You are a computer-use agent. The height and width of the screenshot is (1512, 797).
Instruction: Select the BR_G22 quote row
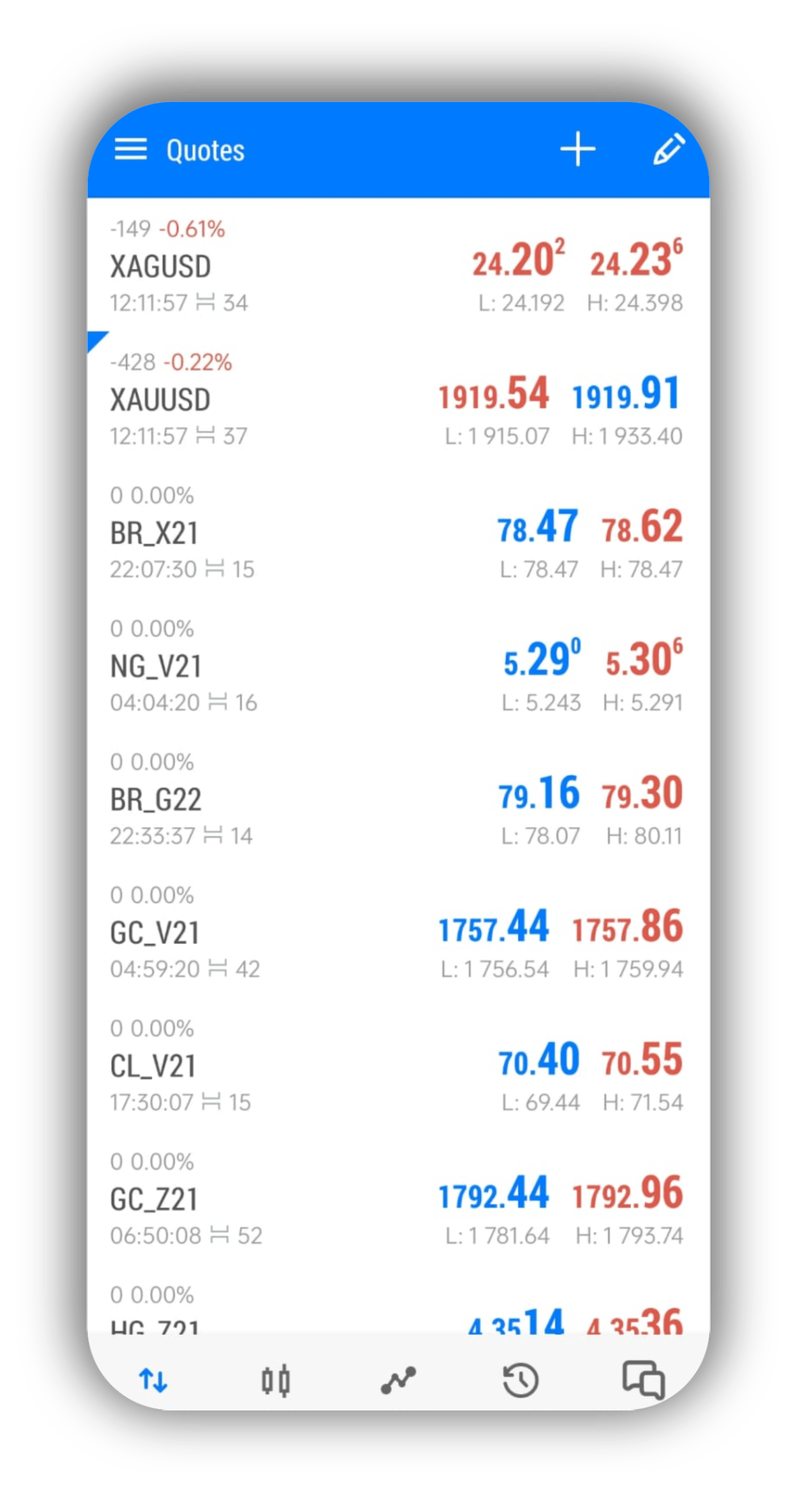[x=398, y=799]
